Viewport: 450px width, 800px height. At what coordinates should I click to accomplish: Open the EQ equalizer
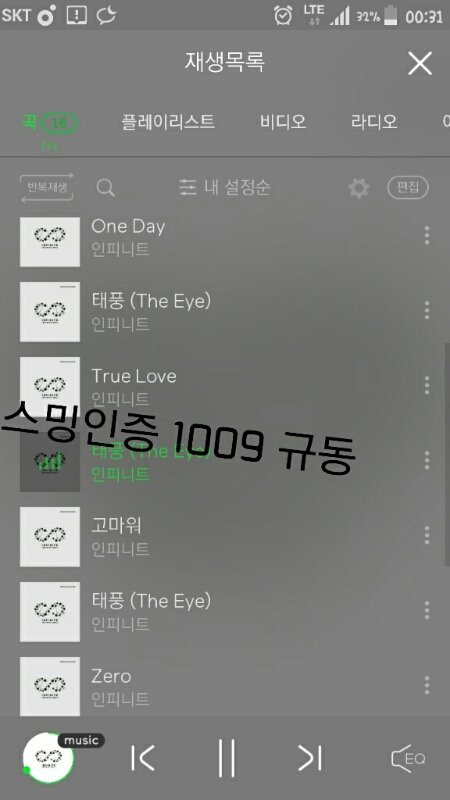[x=408, y=759]
